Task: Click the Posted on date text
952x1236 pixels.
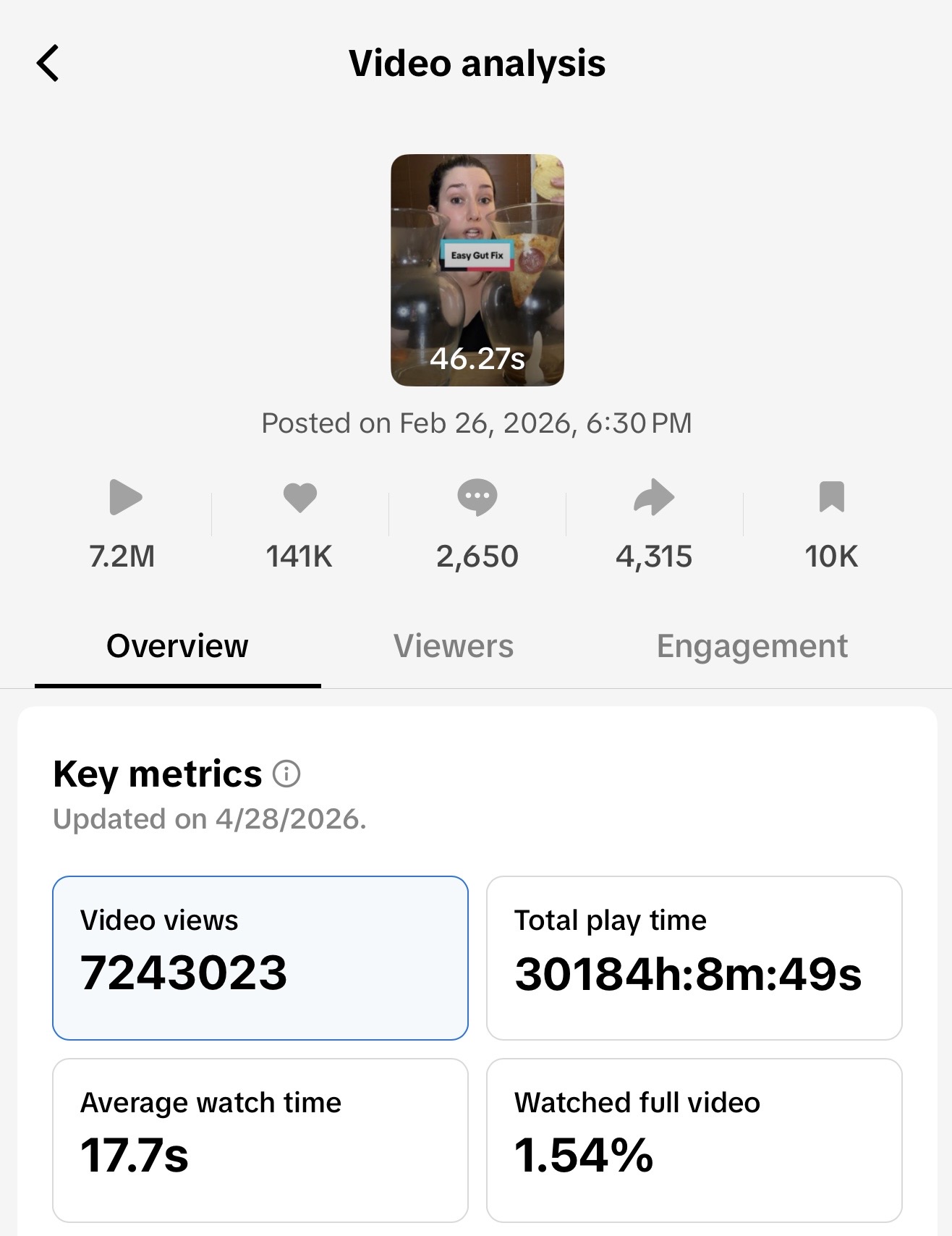Action: click(476, 423)
